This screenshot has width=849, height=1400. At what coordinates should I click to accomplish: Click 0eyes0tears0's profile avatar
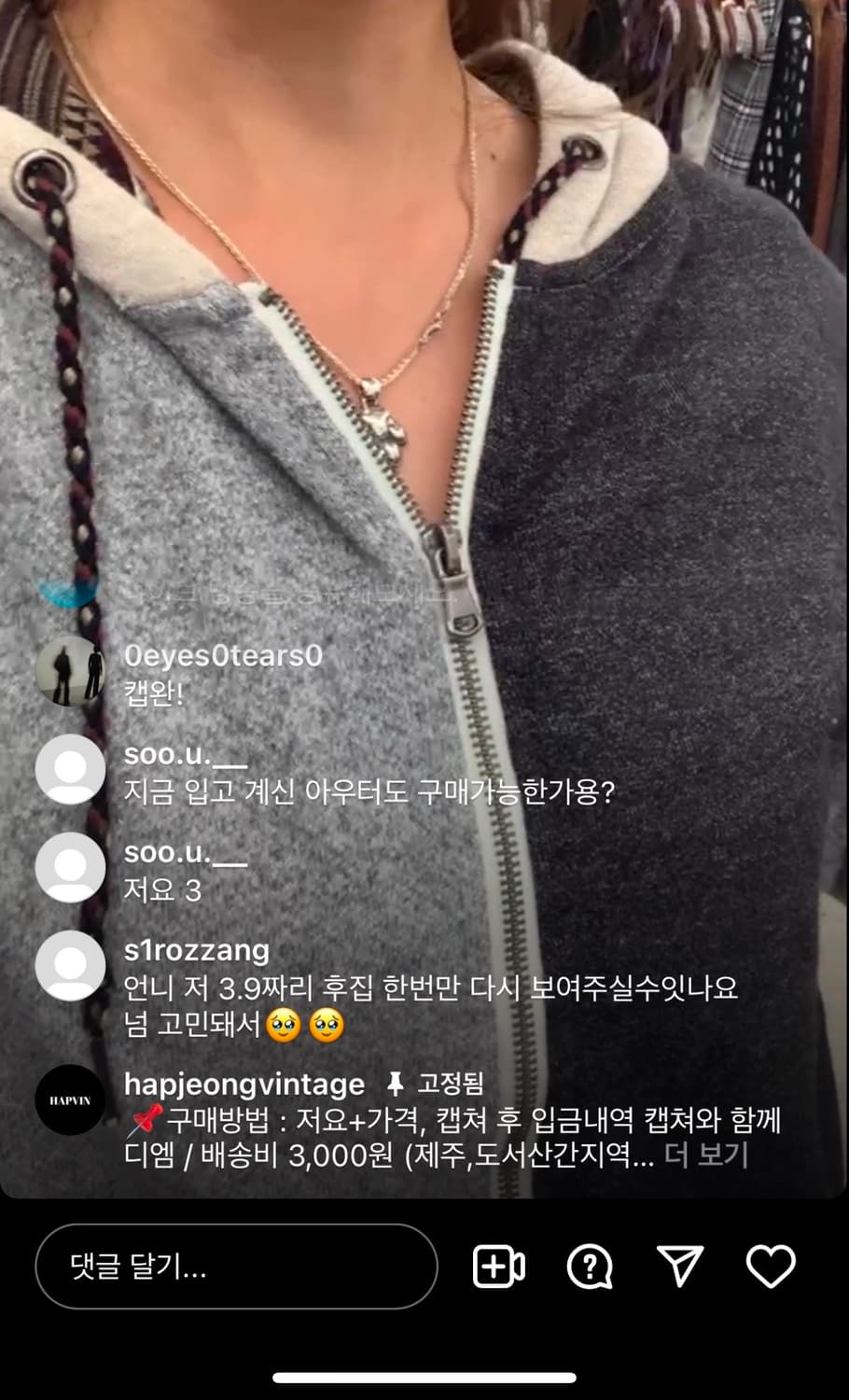70,669
